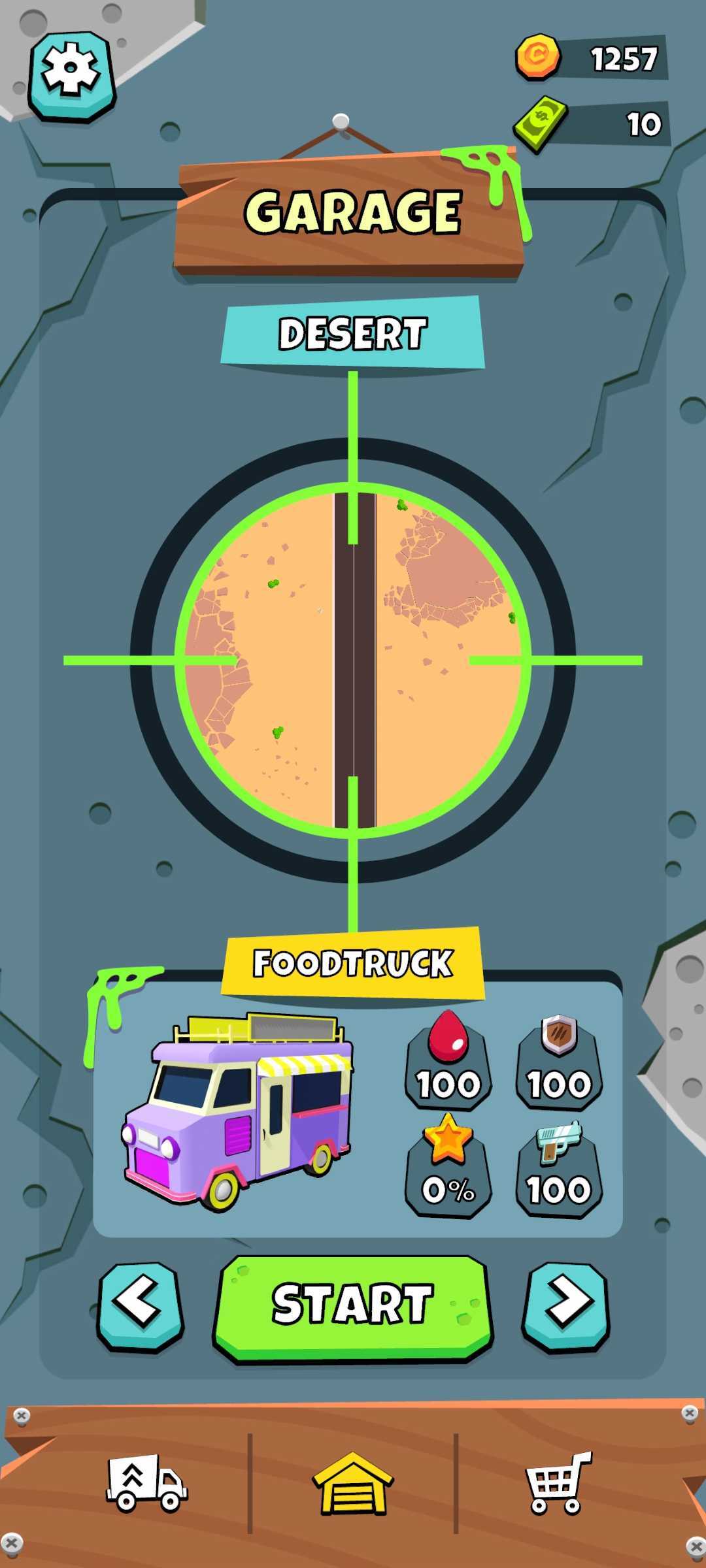This screenshot has width=706, height=1568.
Task: Tap the green START button
Action: (353, 1308)
